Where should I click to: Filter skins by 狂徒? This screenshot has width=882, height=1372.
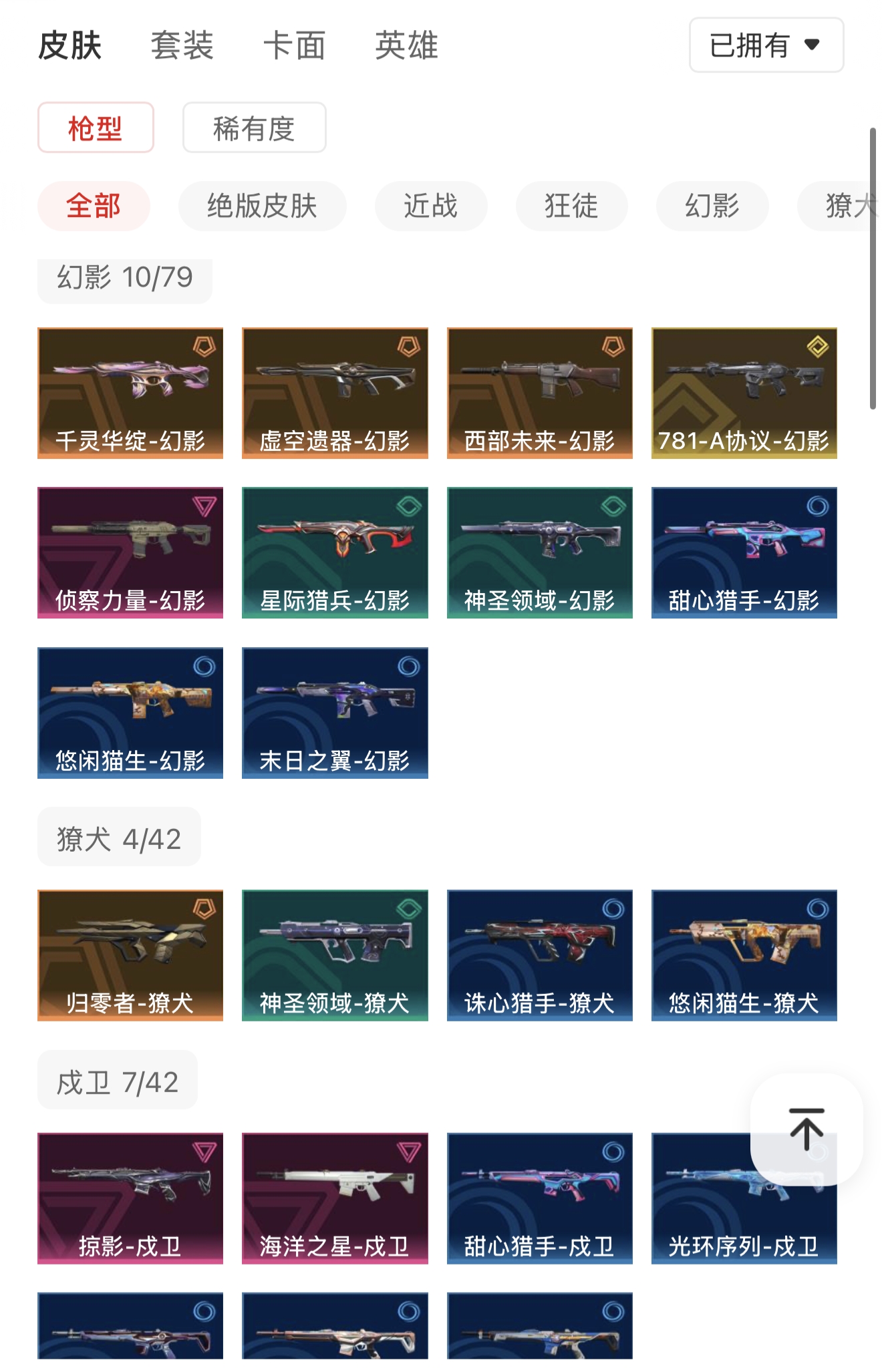point(571,206)
